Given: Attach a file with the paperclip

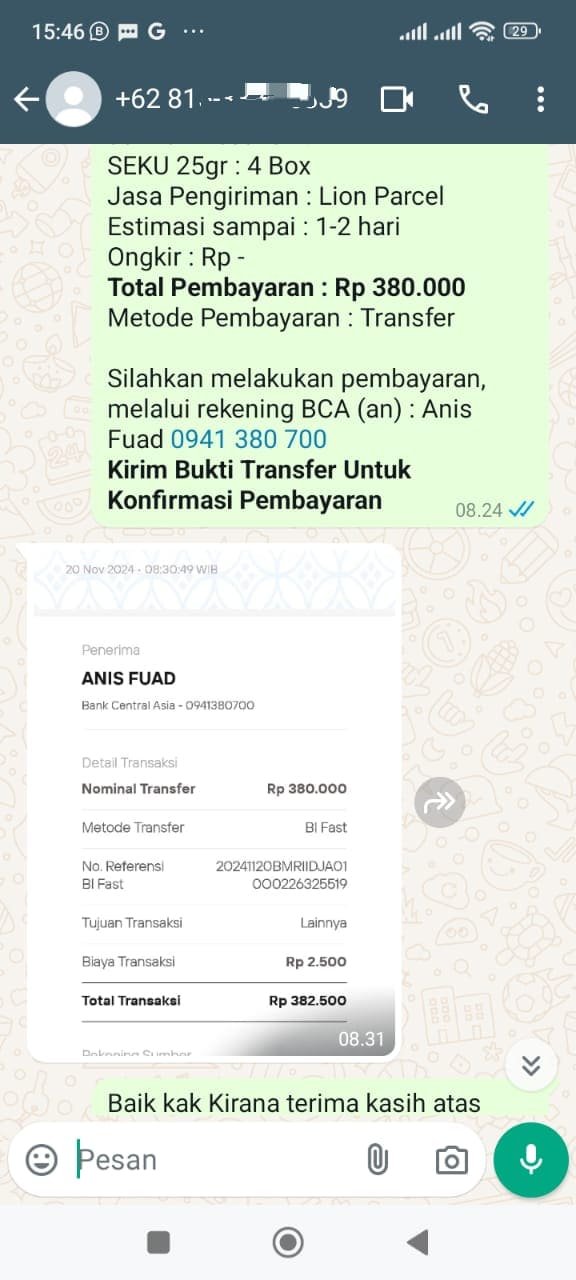Looking at the screenshot, I should [377, 1160].
